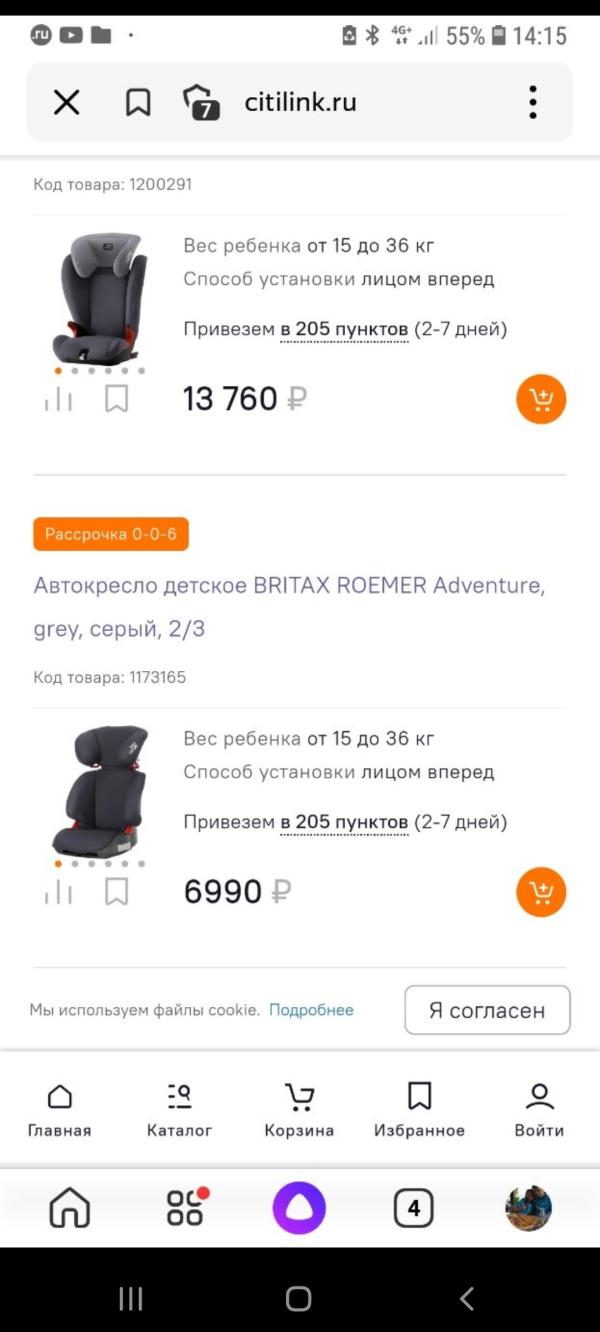View pickup points for the 13 760 ₽ seat
The width and height of the screenshot is (600, 1332).
coord(344,329)
